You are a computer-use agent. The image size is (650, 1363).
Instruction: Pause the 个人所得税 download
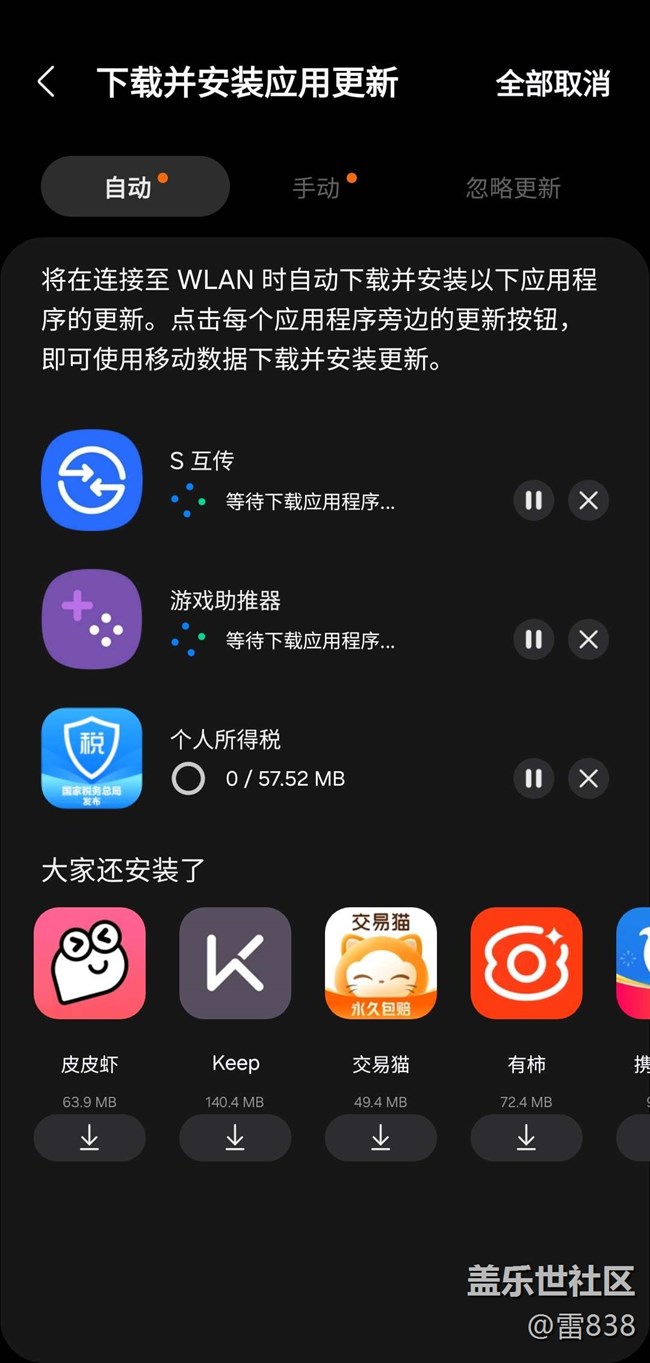(x=534, y=778)
